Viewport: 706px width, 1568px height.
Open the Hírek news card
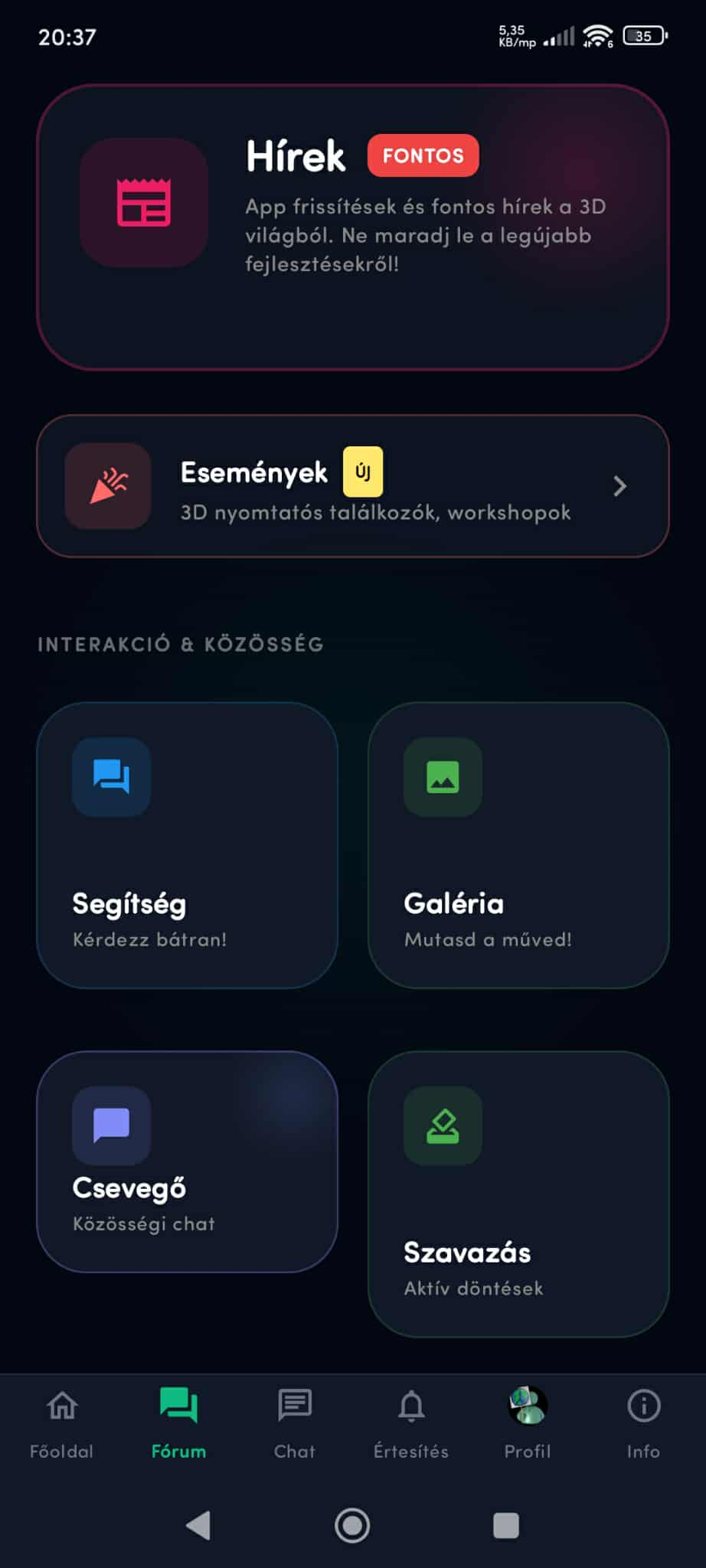point(352,227)
